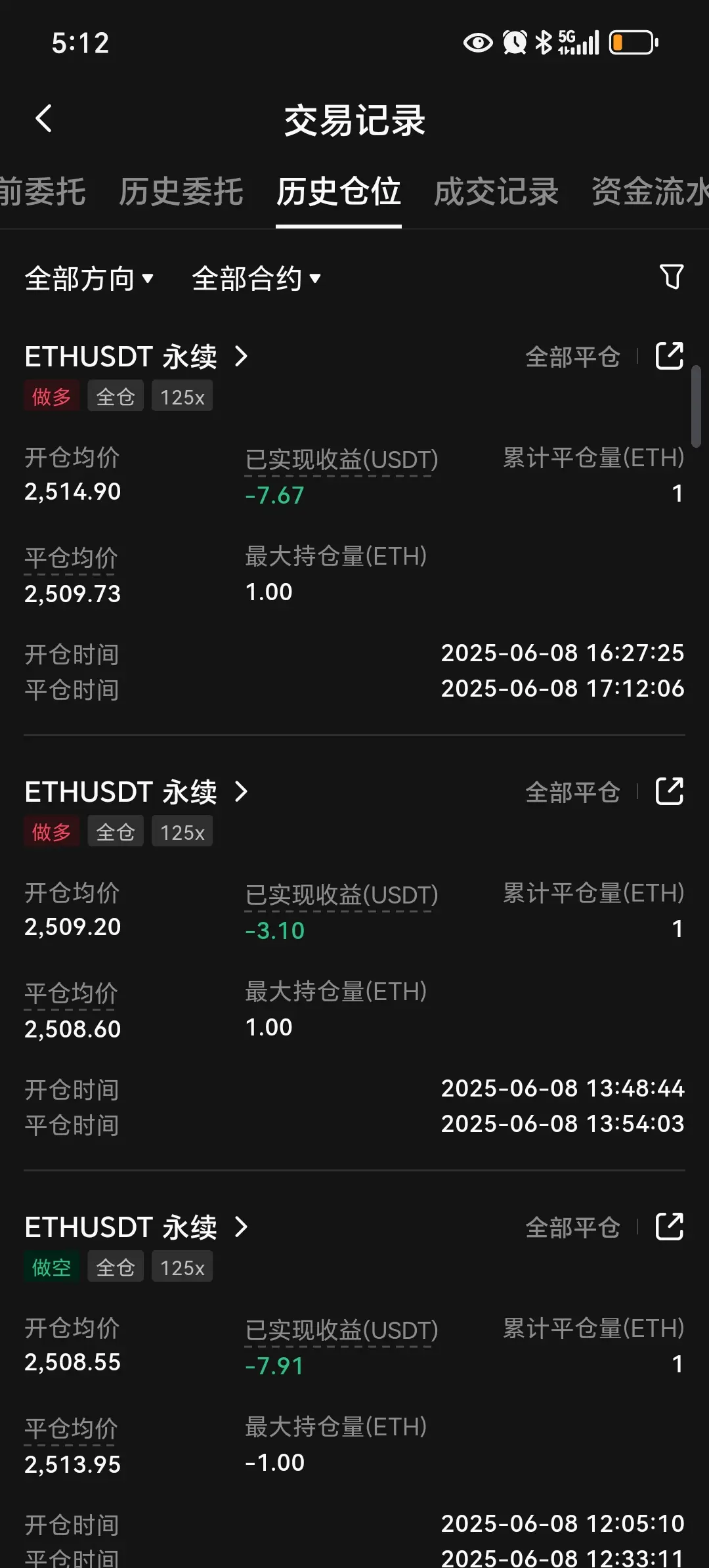This screenshot has width=709, height=1568.
Task: Open the 全部方向 dropdown
Action: pyautogui.click(x=89, y=278)
